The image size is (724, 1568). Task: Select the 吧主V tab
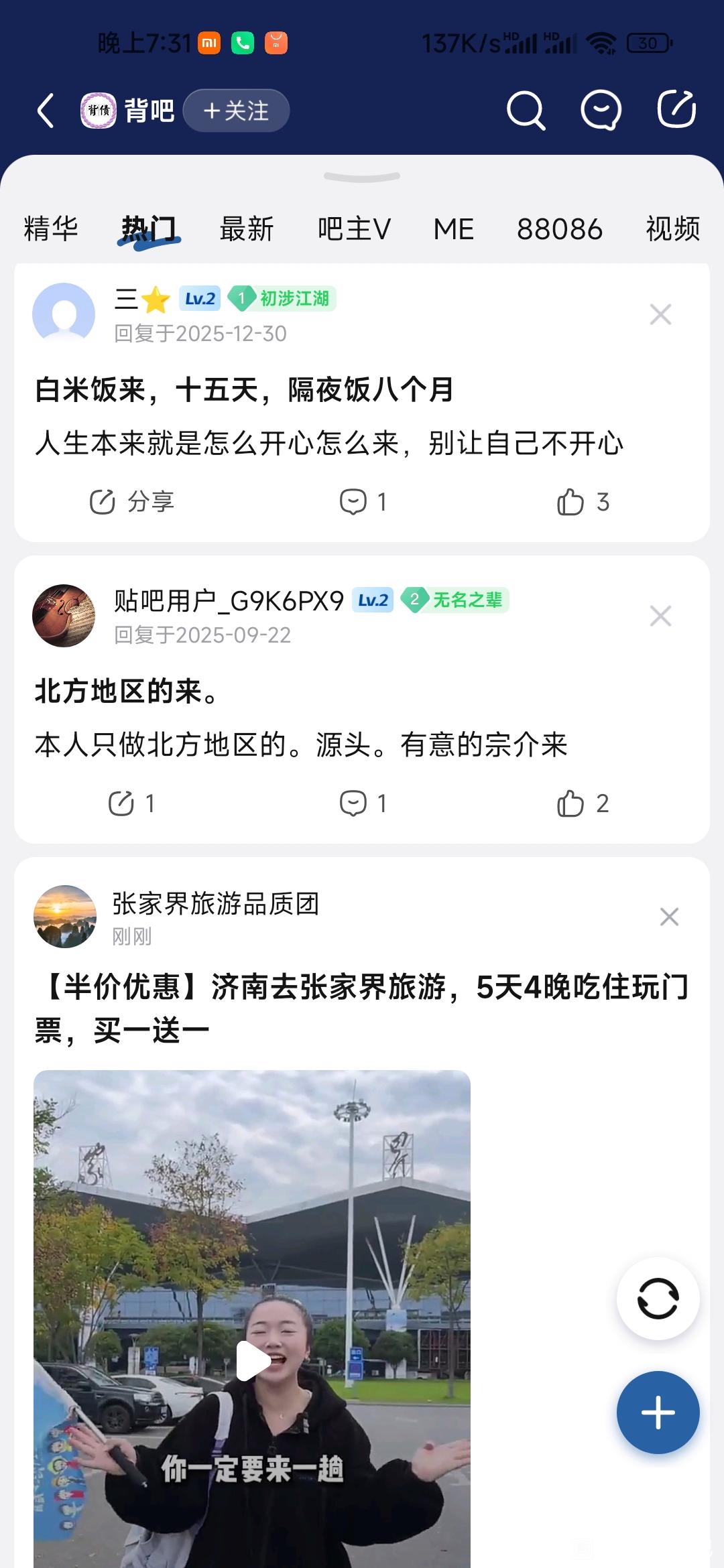pyautogui.click(x=354, y=229)
